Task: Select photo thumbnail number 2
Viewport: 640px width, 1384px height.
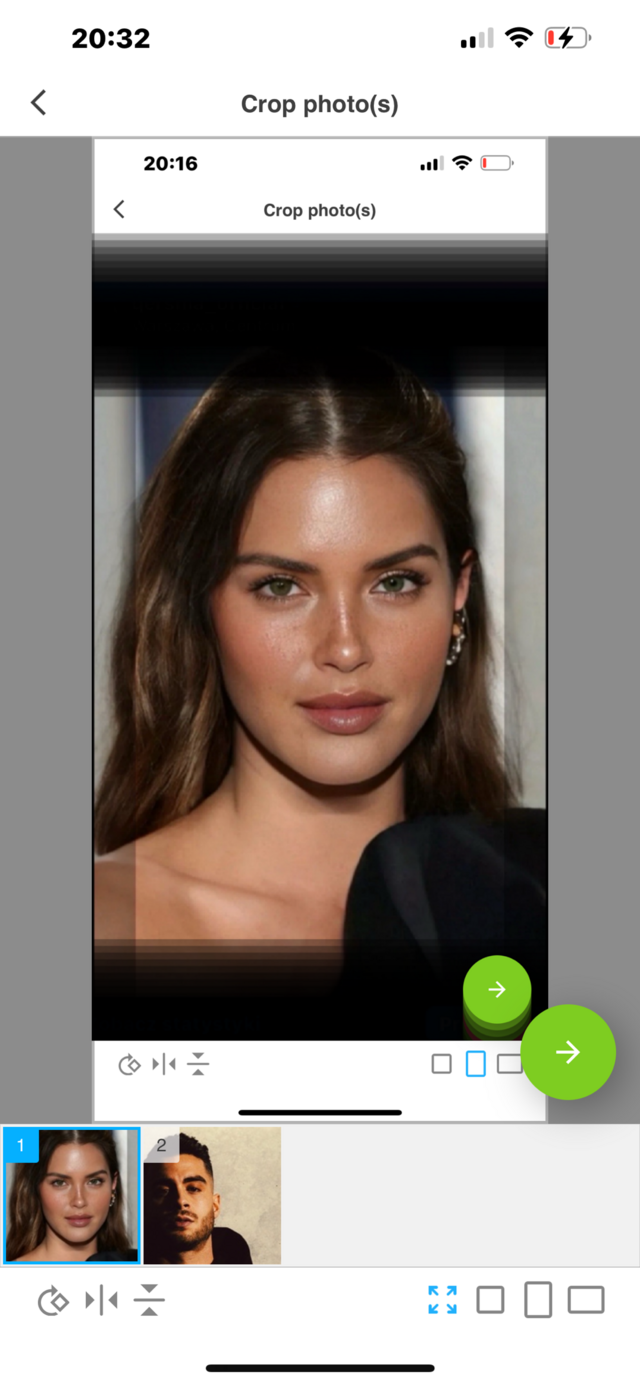Action: pyautogui.click(x=212, y=1195)
